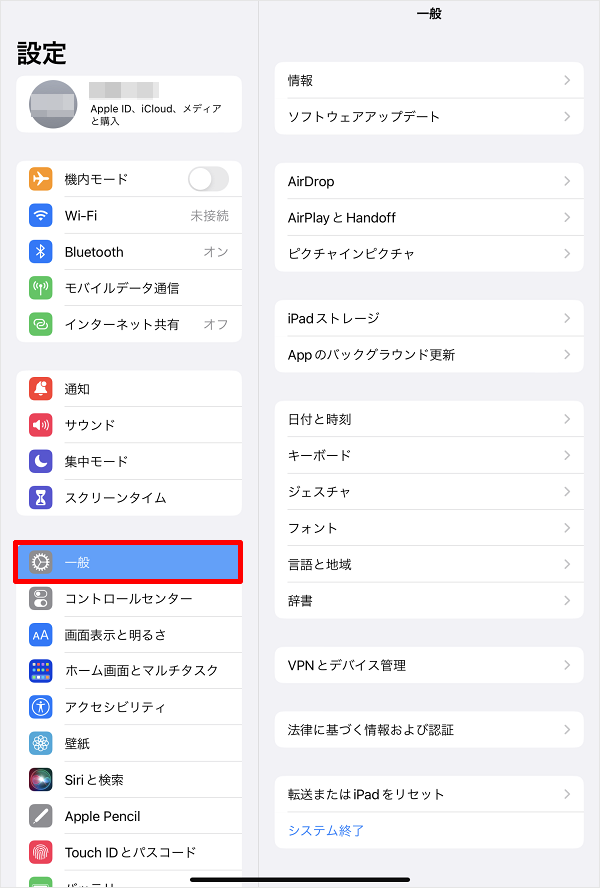Open AirDrop settings

428,181
